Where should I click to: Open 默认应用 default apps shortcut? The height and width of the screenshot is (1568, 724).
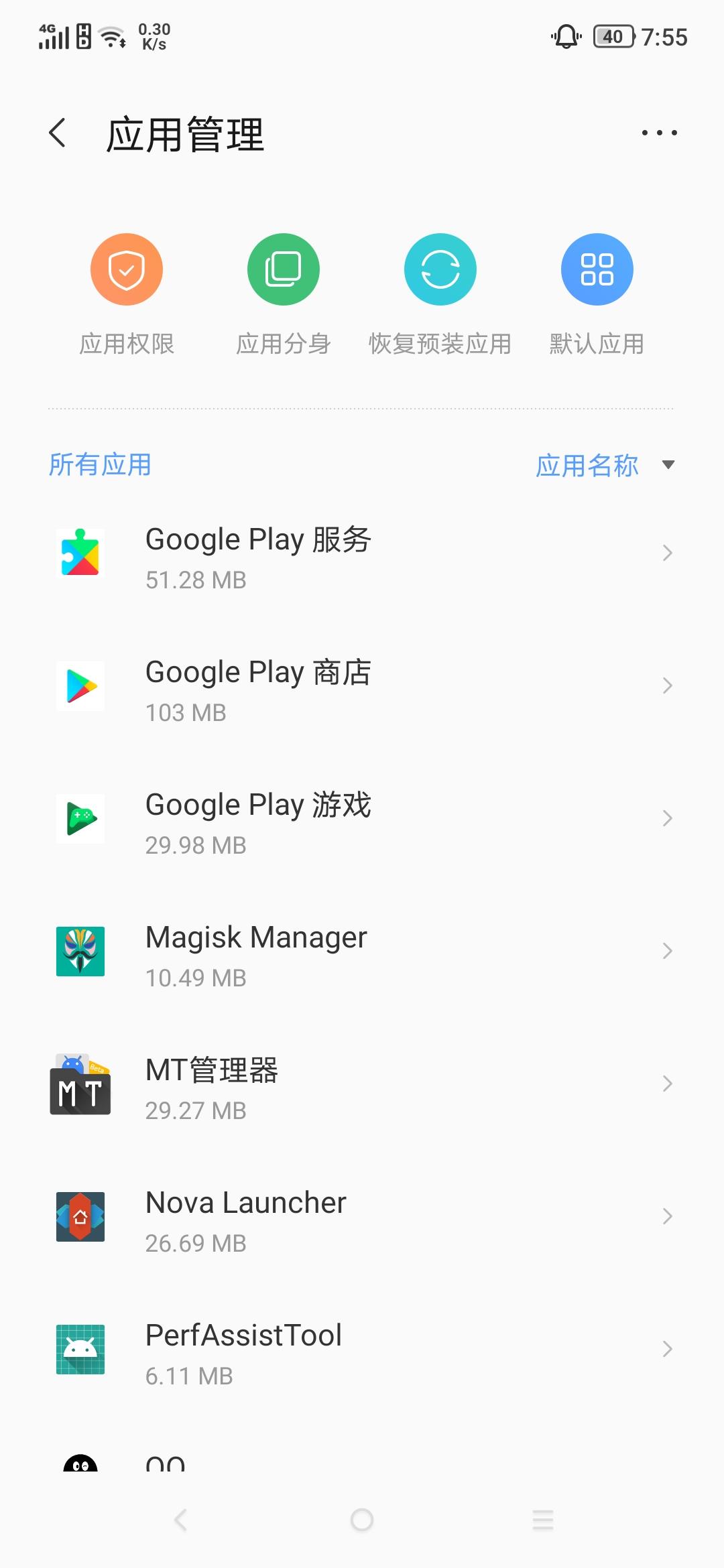click(597, 269)
